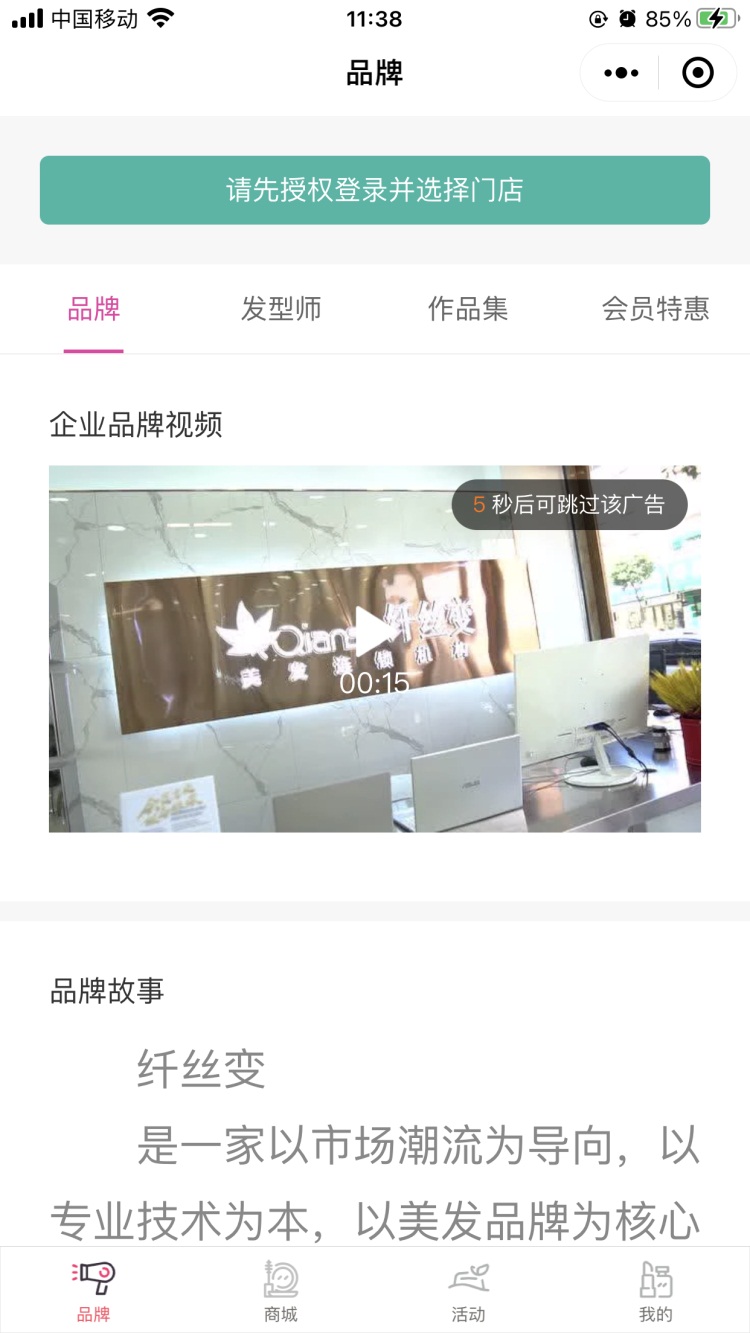Open the mini program more-options menu
The width and height of the screenshot is (750, 1333).
tap(621, 73)
